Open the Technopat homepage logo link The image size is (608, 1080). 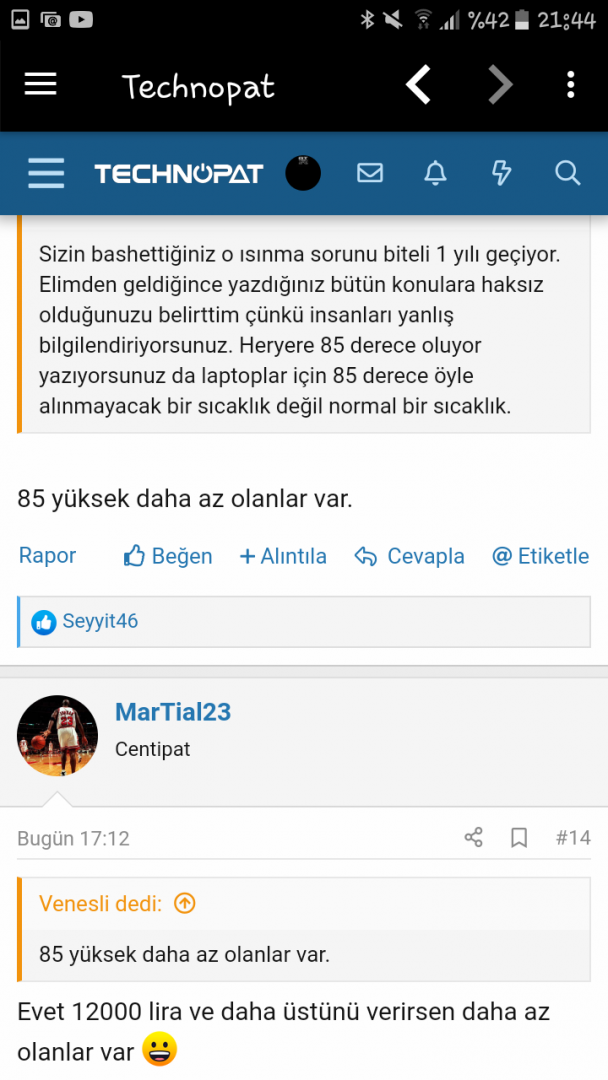tap(179, 174)
